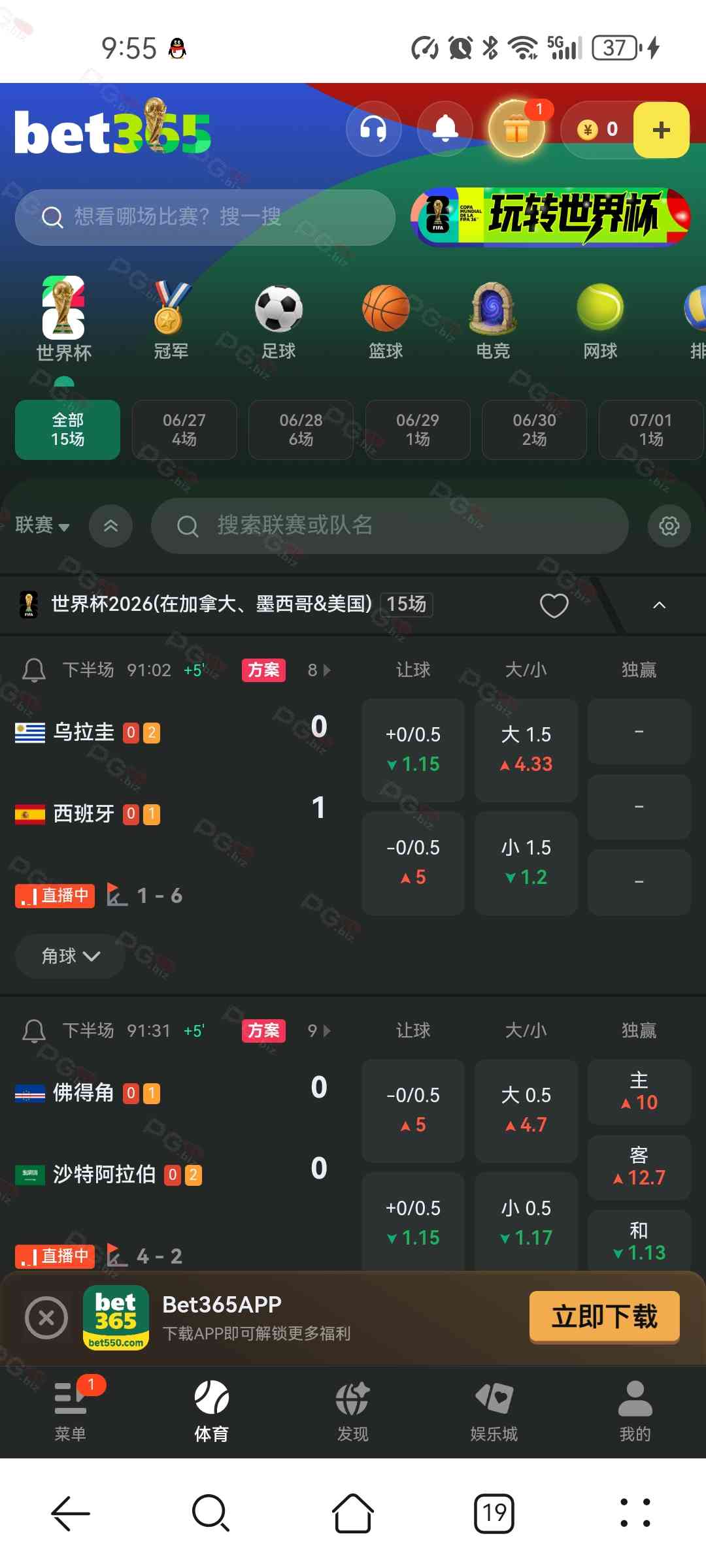Dismiss the Bet365APP download banner
This screenshot has width=706, height=1568.
(x=46, y=1318)
